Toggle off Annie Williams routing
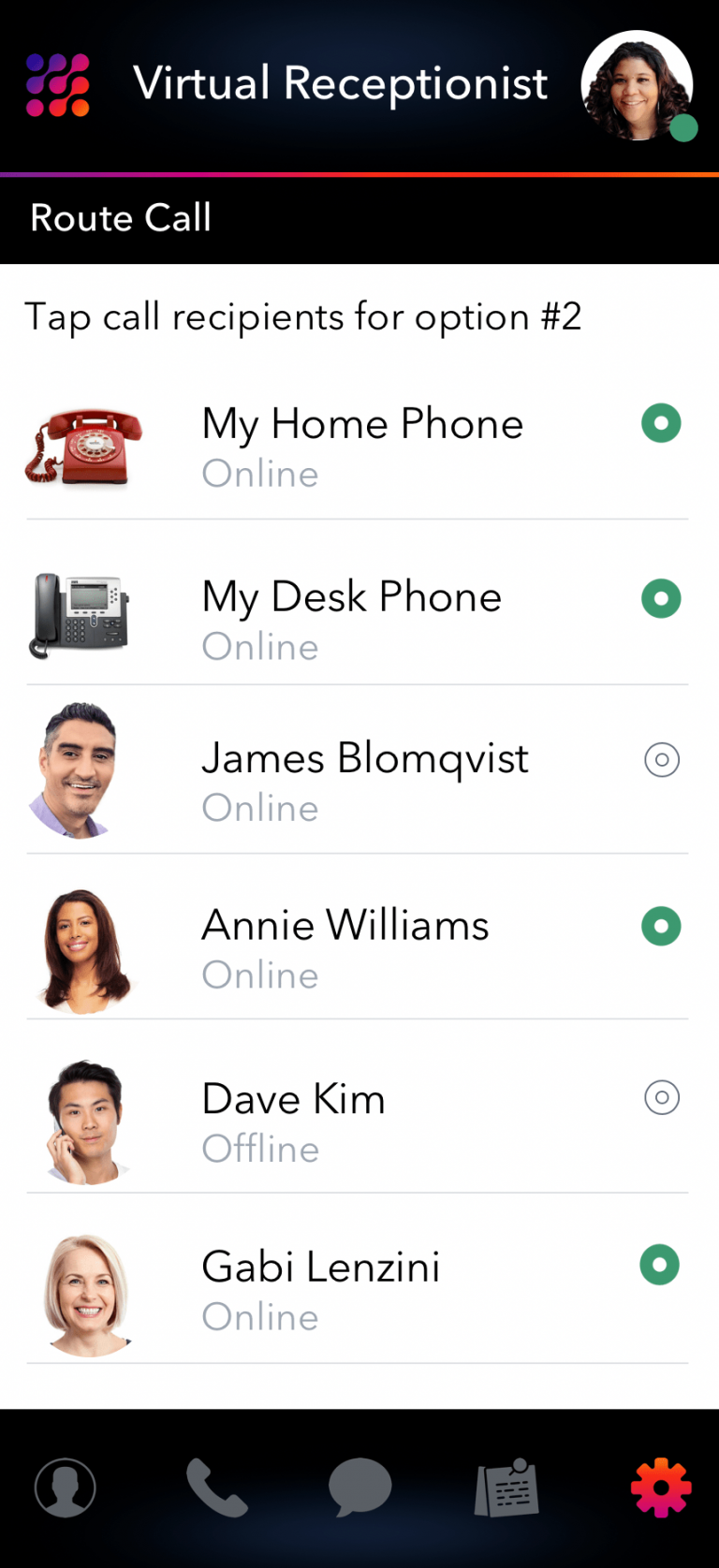Image resolution: width=719 pixels, height=1568 pixels. (x=661, y=926)
